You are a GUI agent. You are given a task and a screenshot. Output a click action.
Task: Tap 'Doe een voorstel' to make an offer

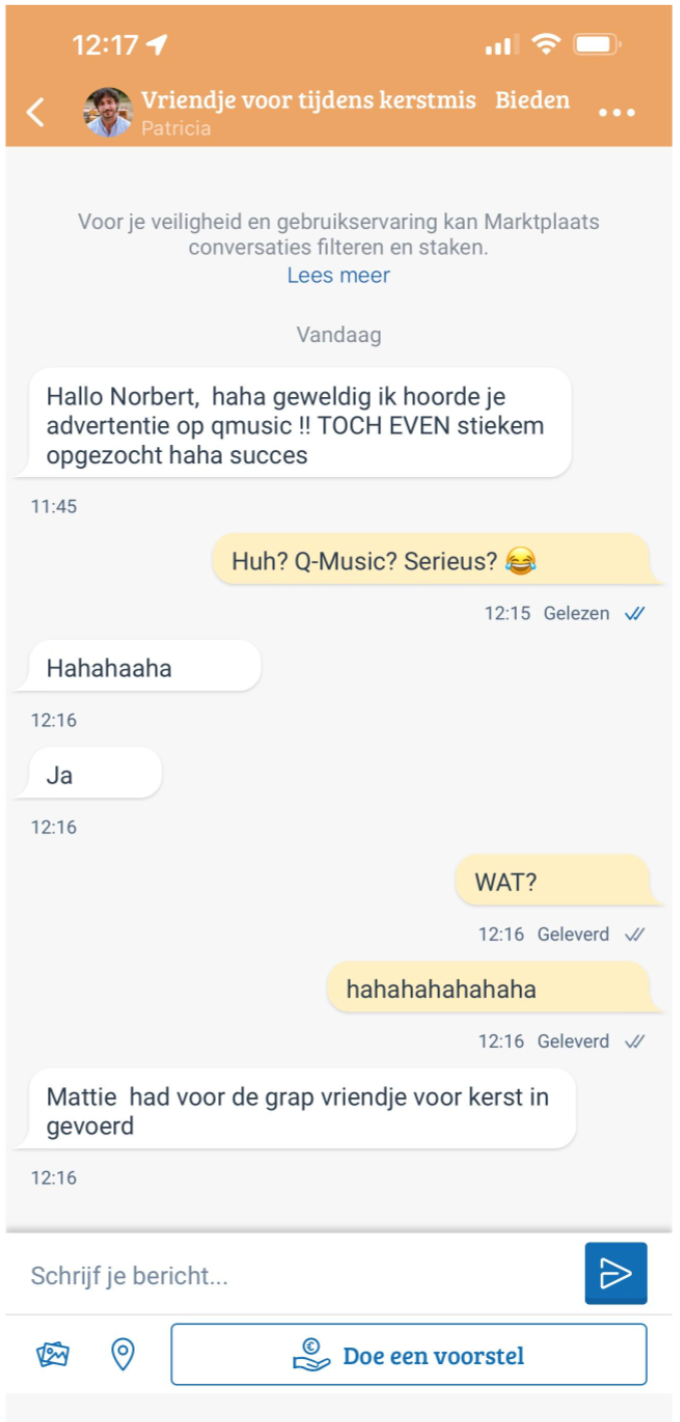pos(408,1355)
